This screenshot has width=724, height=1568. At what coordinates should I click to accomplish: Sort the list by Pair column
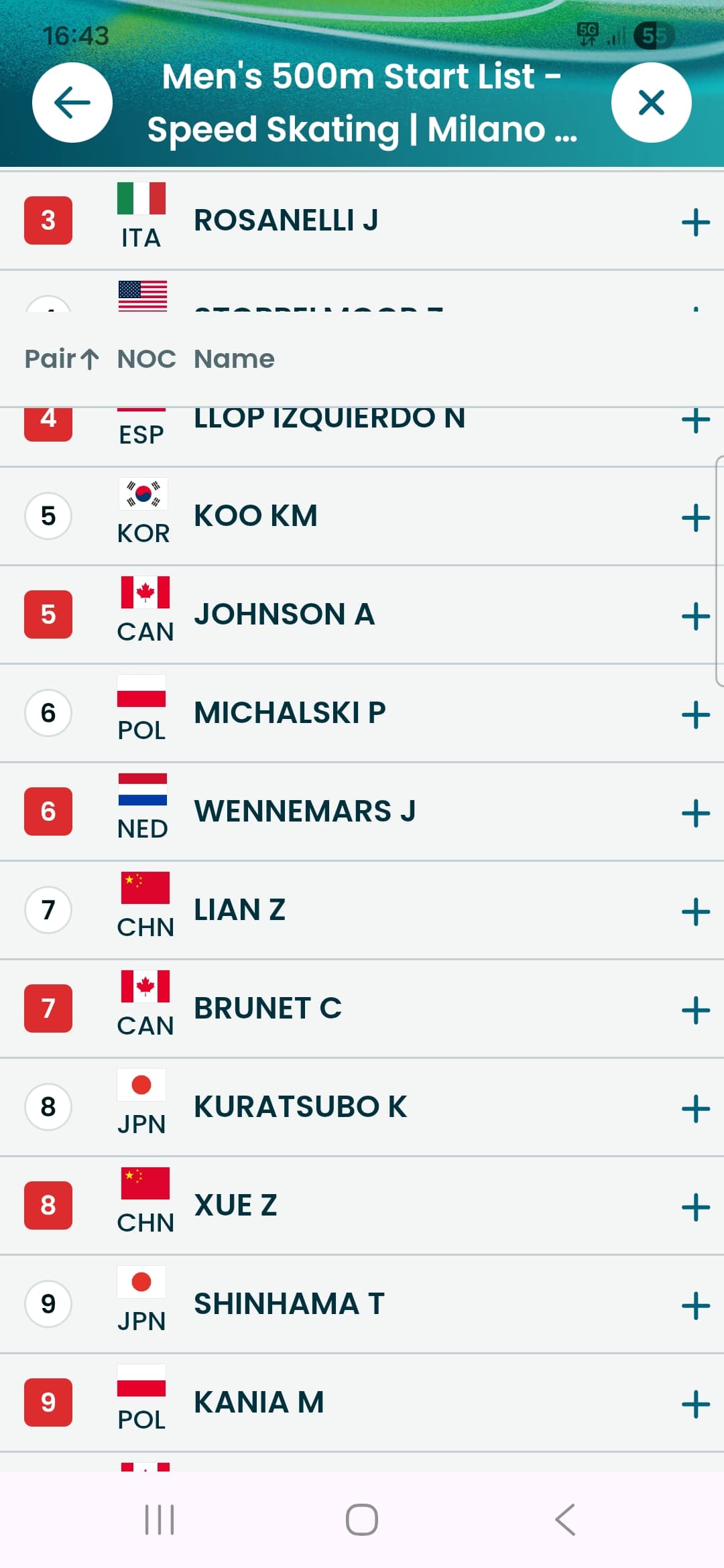pos(62,359)
